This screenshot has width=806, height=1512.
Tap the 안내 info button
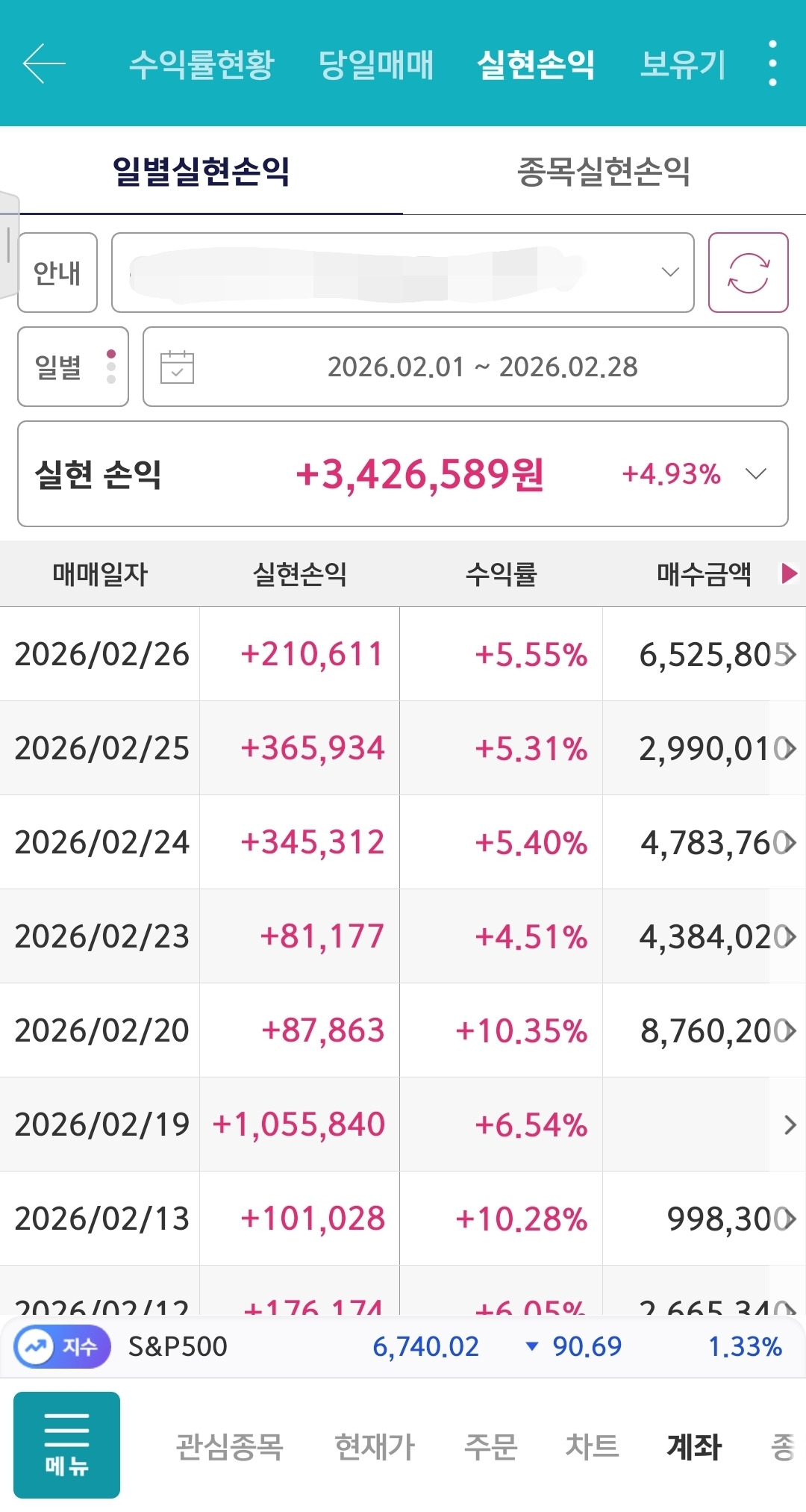click(x=57, y=273)
